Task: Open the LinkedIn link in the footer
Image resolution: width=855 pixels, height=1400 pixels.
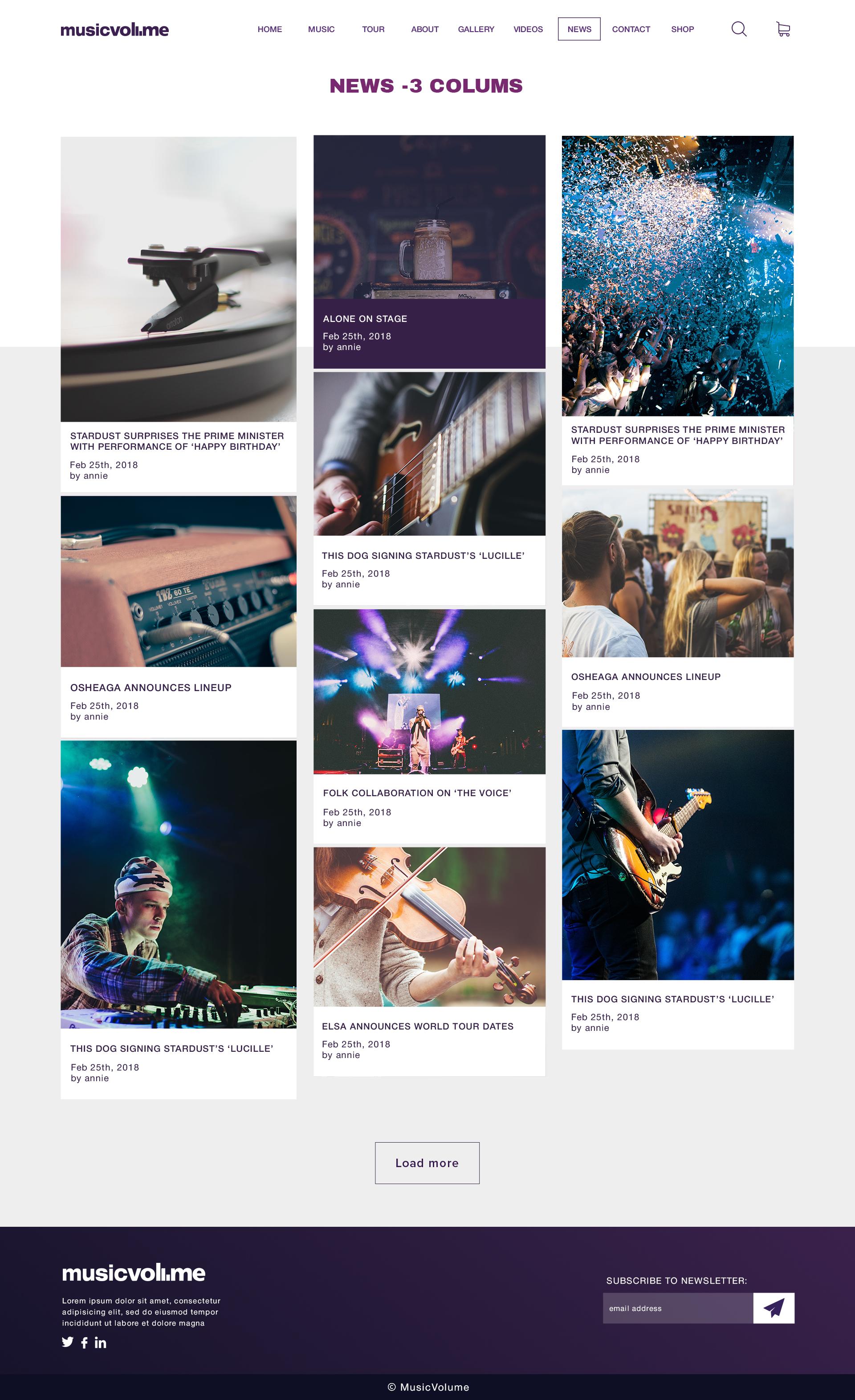Action: [x=101, y=1343]
